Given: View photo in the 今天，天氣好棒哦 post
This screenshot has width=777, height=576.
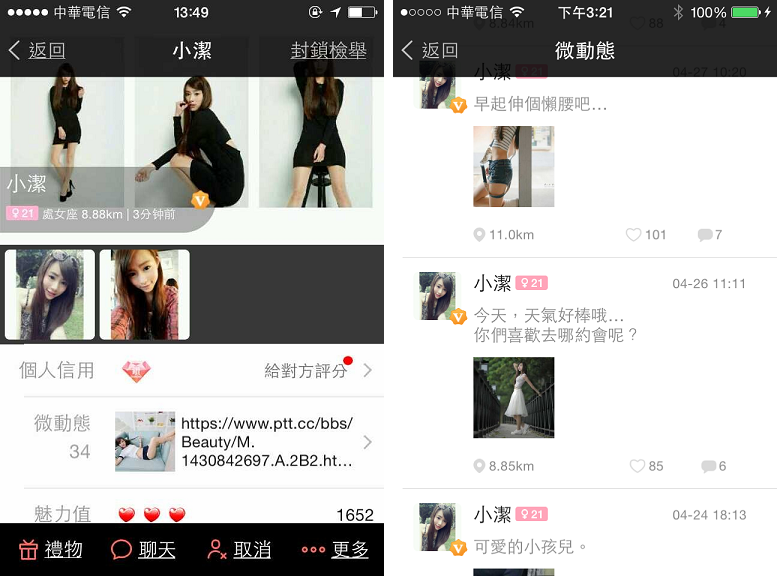Looking at the screenshot, I should click(x=513, y=397).
